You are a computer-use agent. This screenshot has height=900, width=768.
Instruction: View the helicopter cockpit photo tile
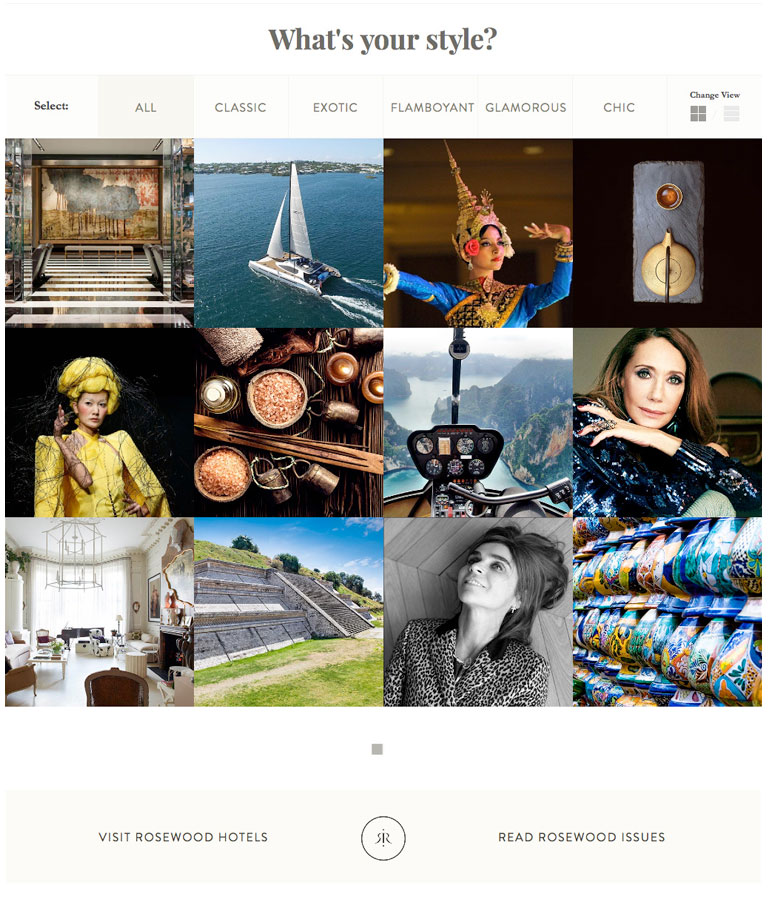coord(478,422)
